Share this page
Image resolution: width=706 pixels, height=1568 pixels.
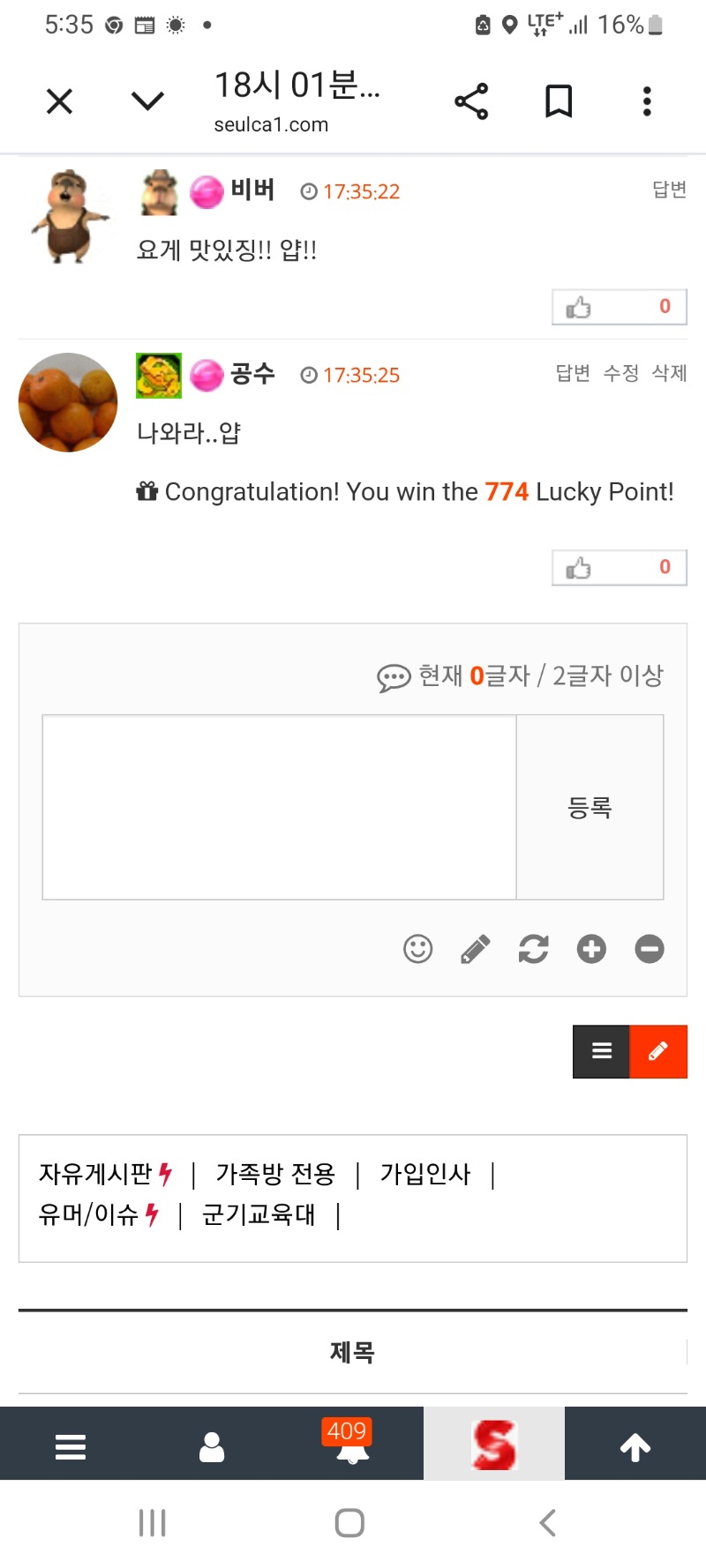471,101
